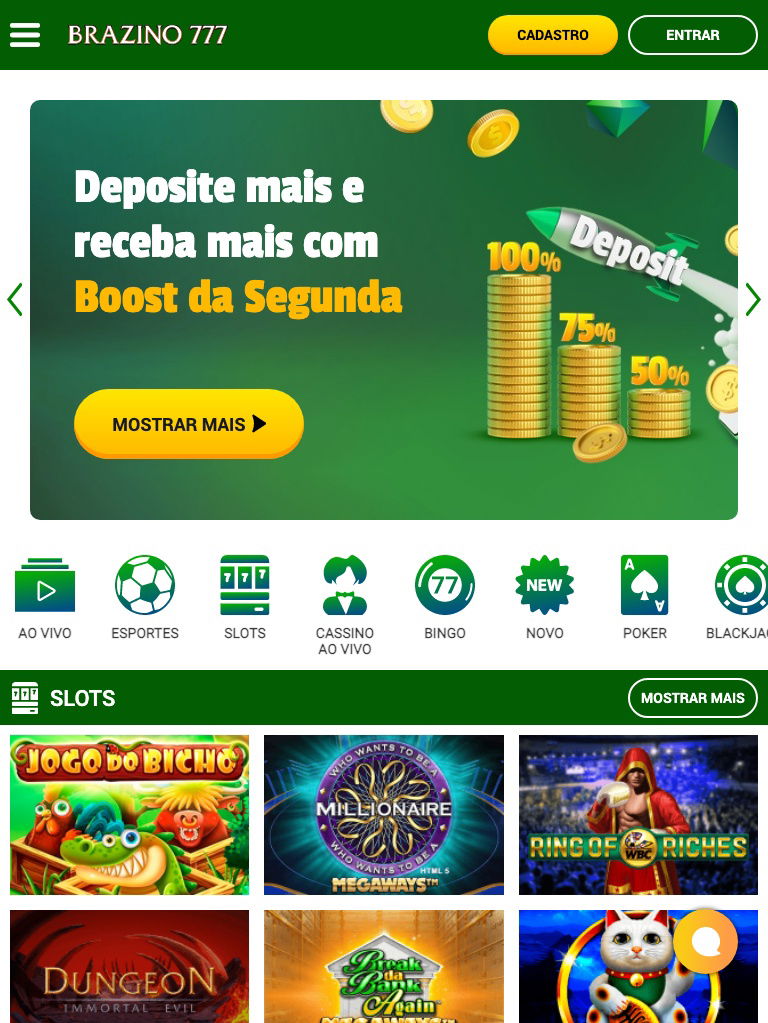Click the SLOTS slot machine icon
This screenshot has width=768, height=1023.
pos(245,585)
